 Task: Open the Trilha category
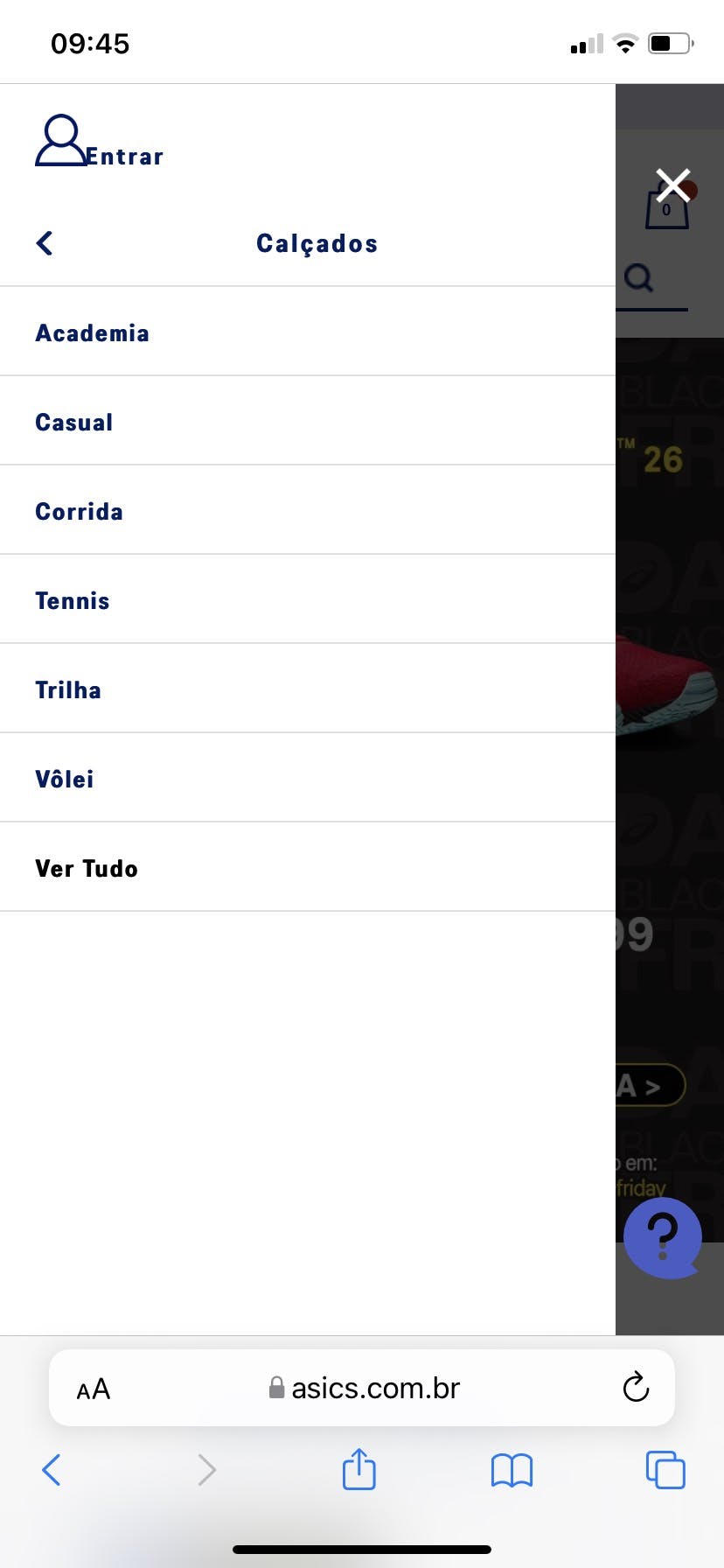click(68, 690)
